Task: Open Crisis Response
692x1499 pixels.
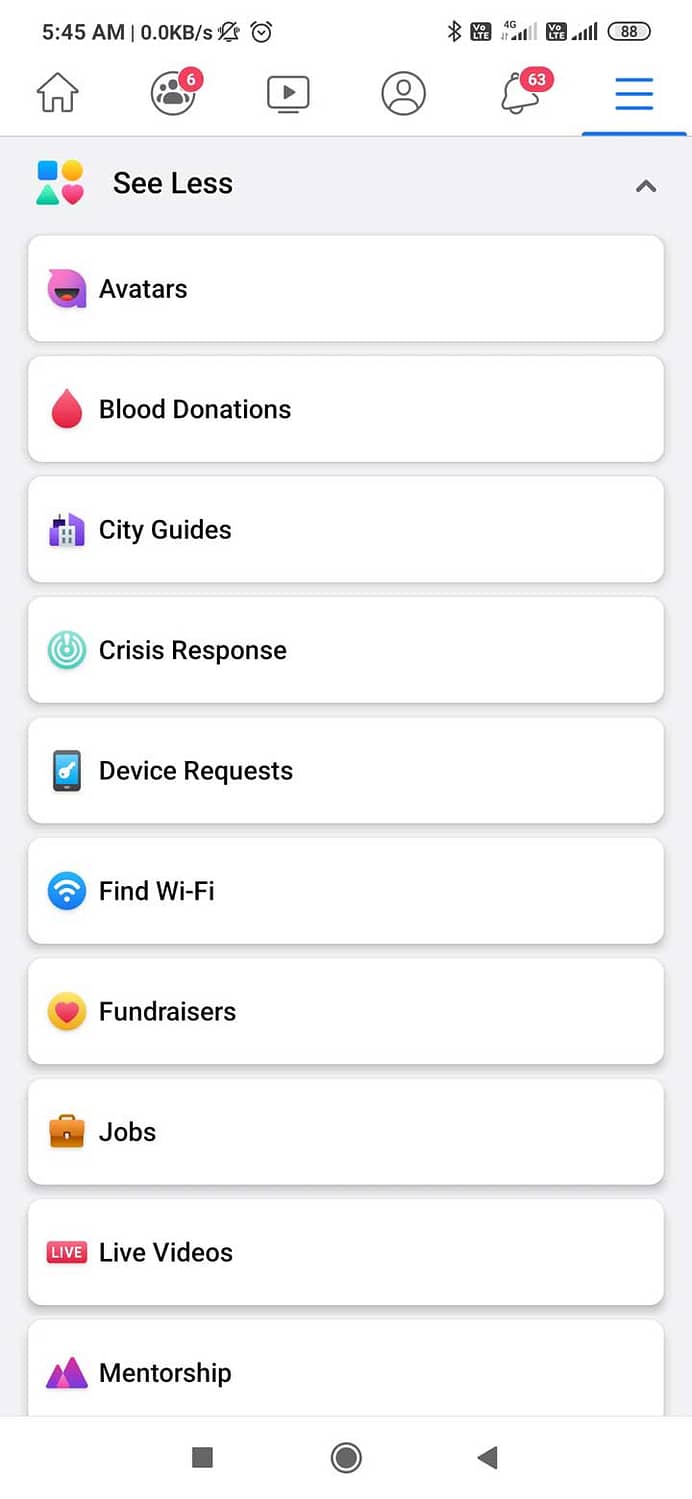Action: 346,650
